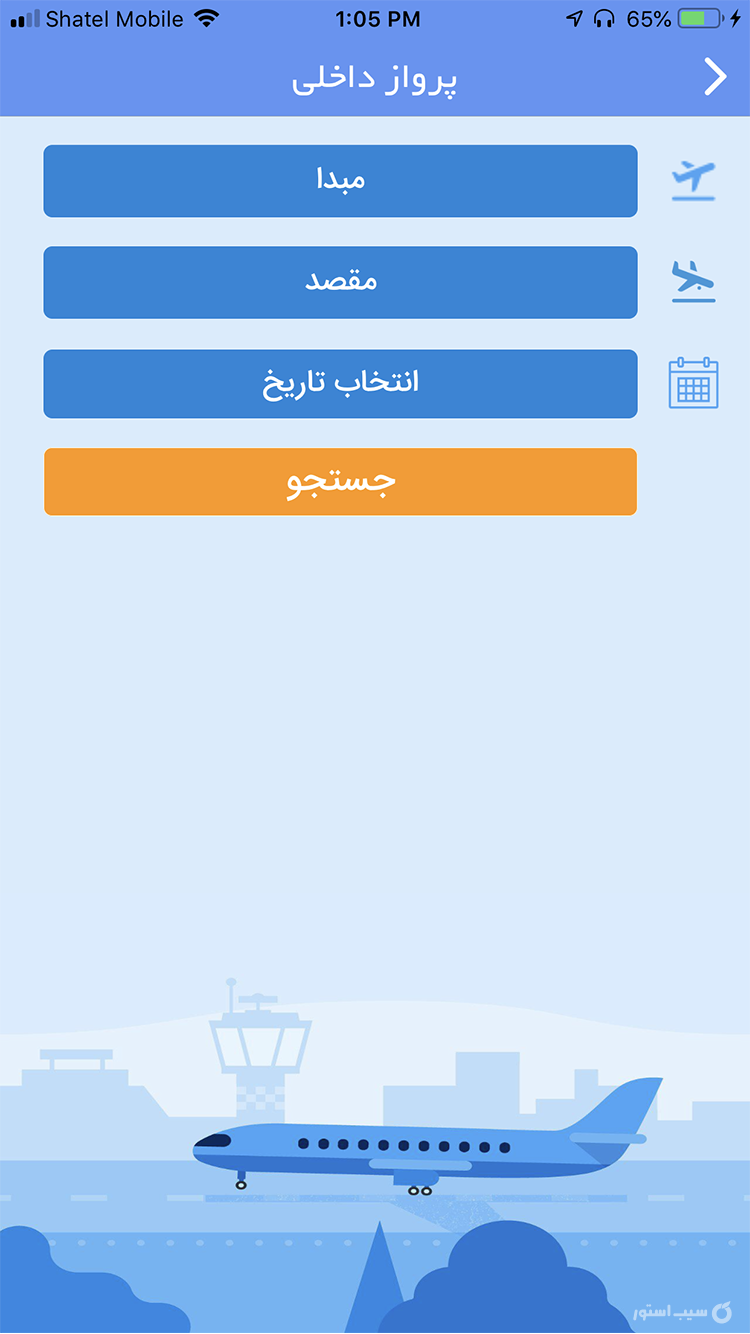Open the calendar icon next to date field
The image size is (750, 1334).
coord(695,383)
